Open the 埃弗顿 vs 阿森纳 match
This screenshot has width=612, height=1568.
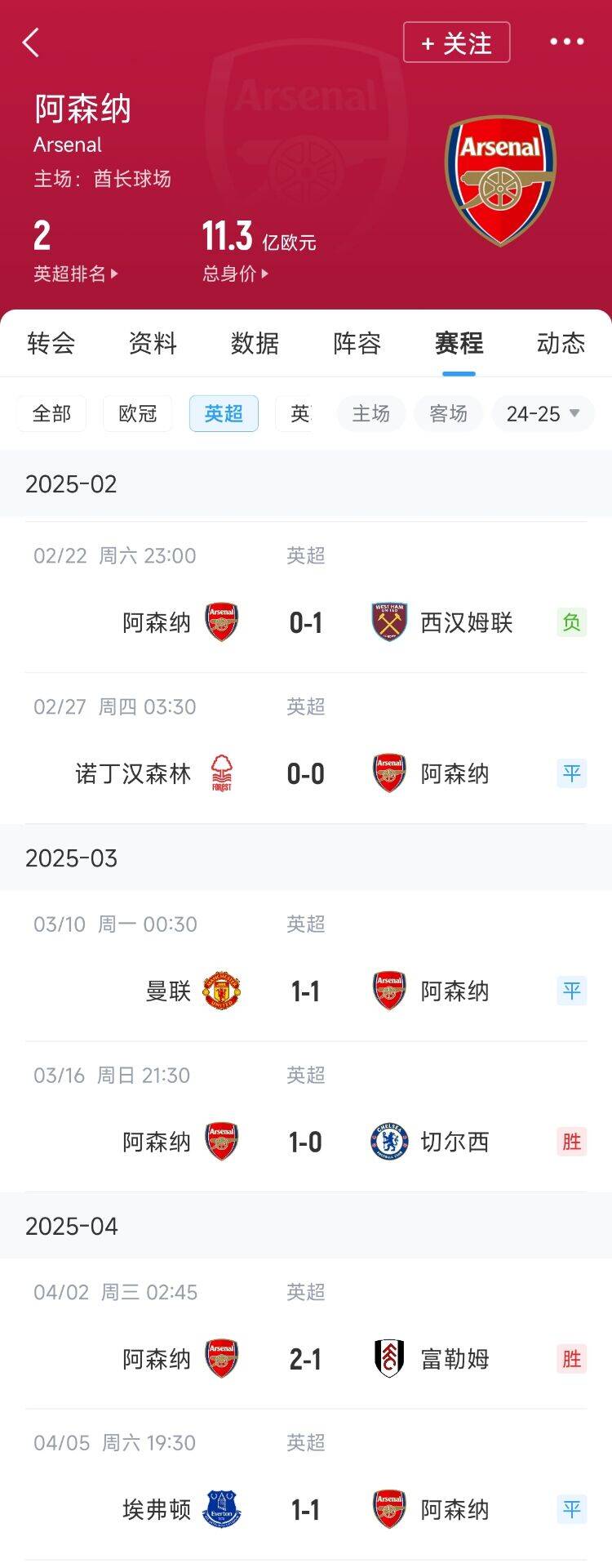(306, 1509)
